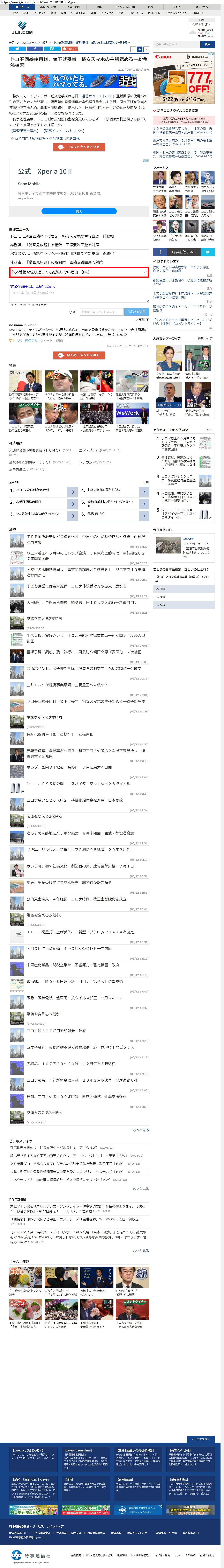Viewport: 224px width, 1568px height.
Task: Tap the 検索 search button
Action: pos(207,44)
